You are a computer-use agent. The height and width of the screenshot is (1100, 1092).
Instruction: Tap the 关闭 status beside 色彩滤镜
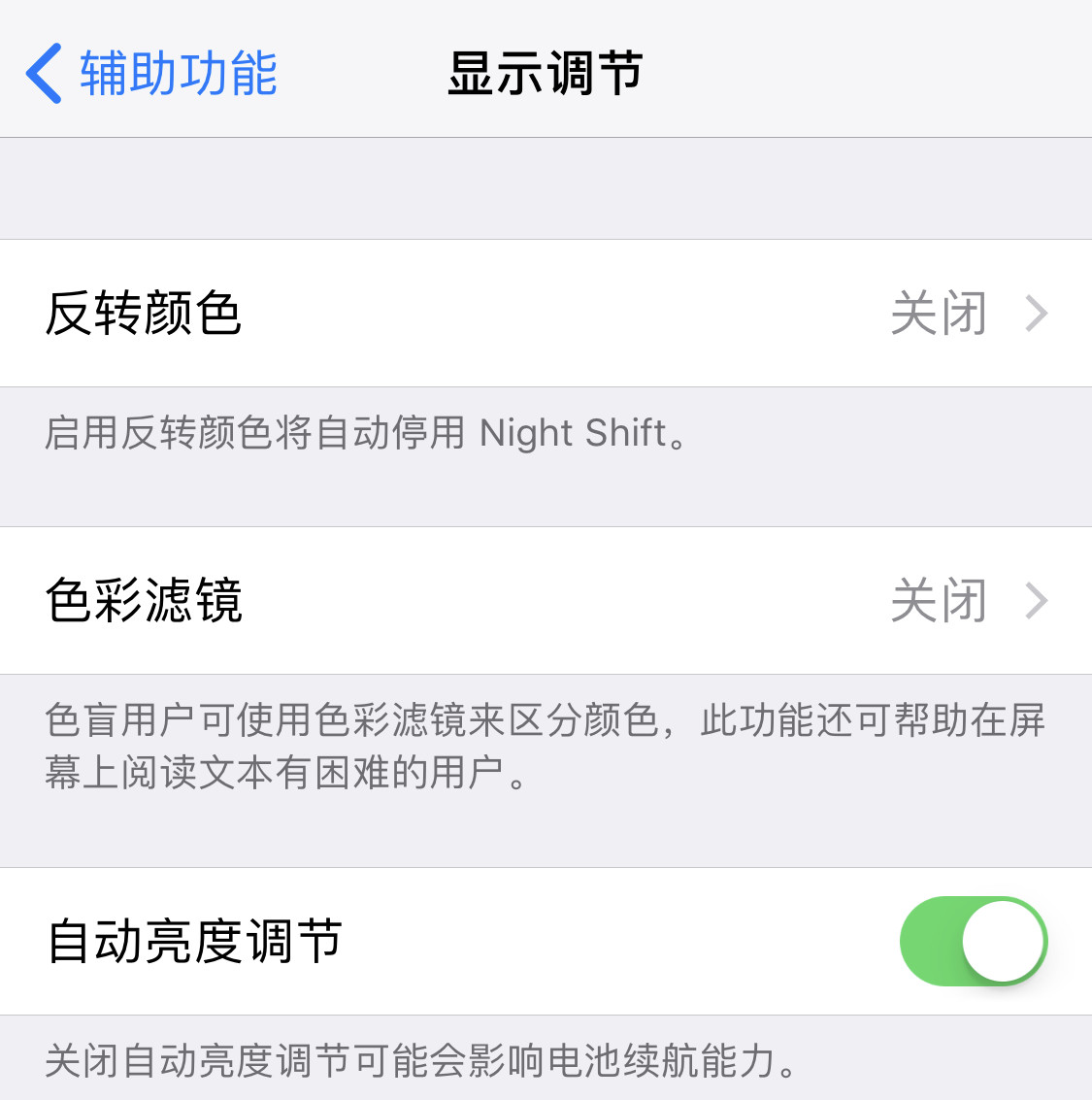tap(938, 600)
